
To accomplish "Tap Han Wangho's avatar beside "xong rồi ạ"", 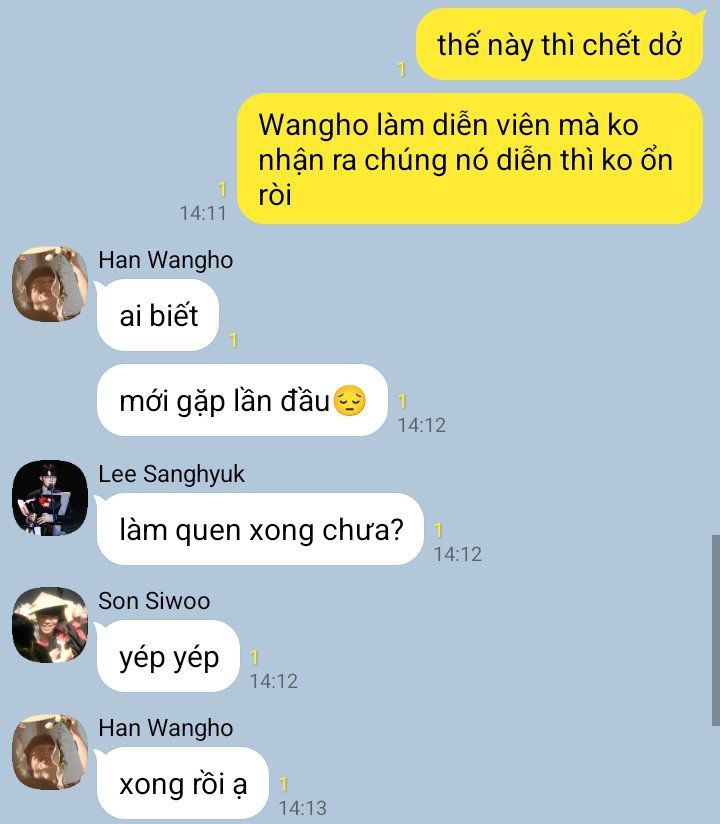I will coord(50,752).
